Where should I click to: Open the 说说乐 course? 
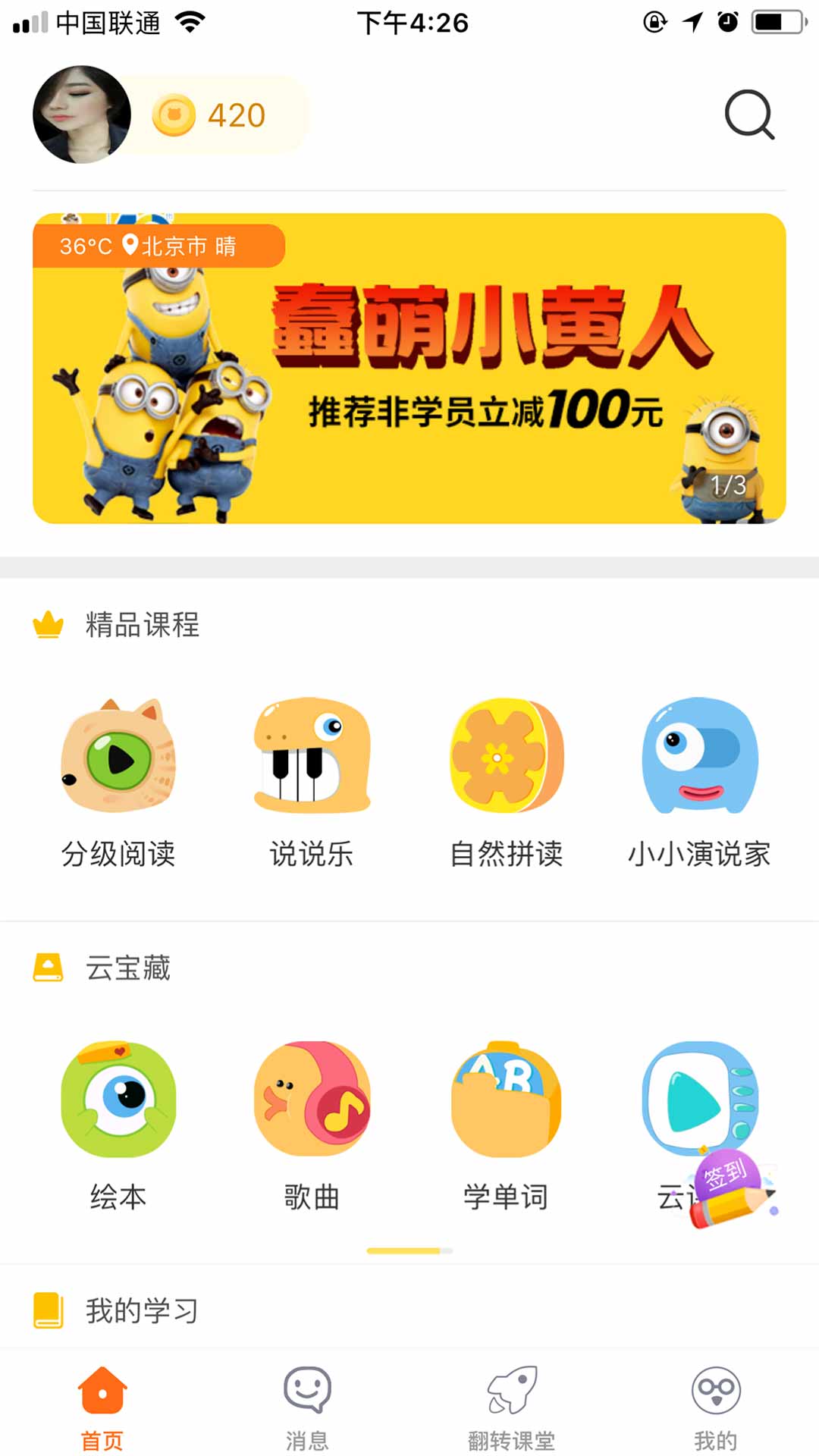tap(312, 781)
